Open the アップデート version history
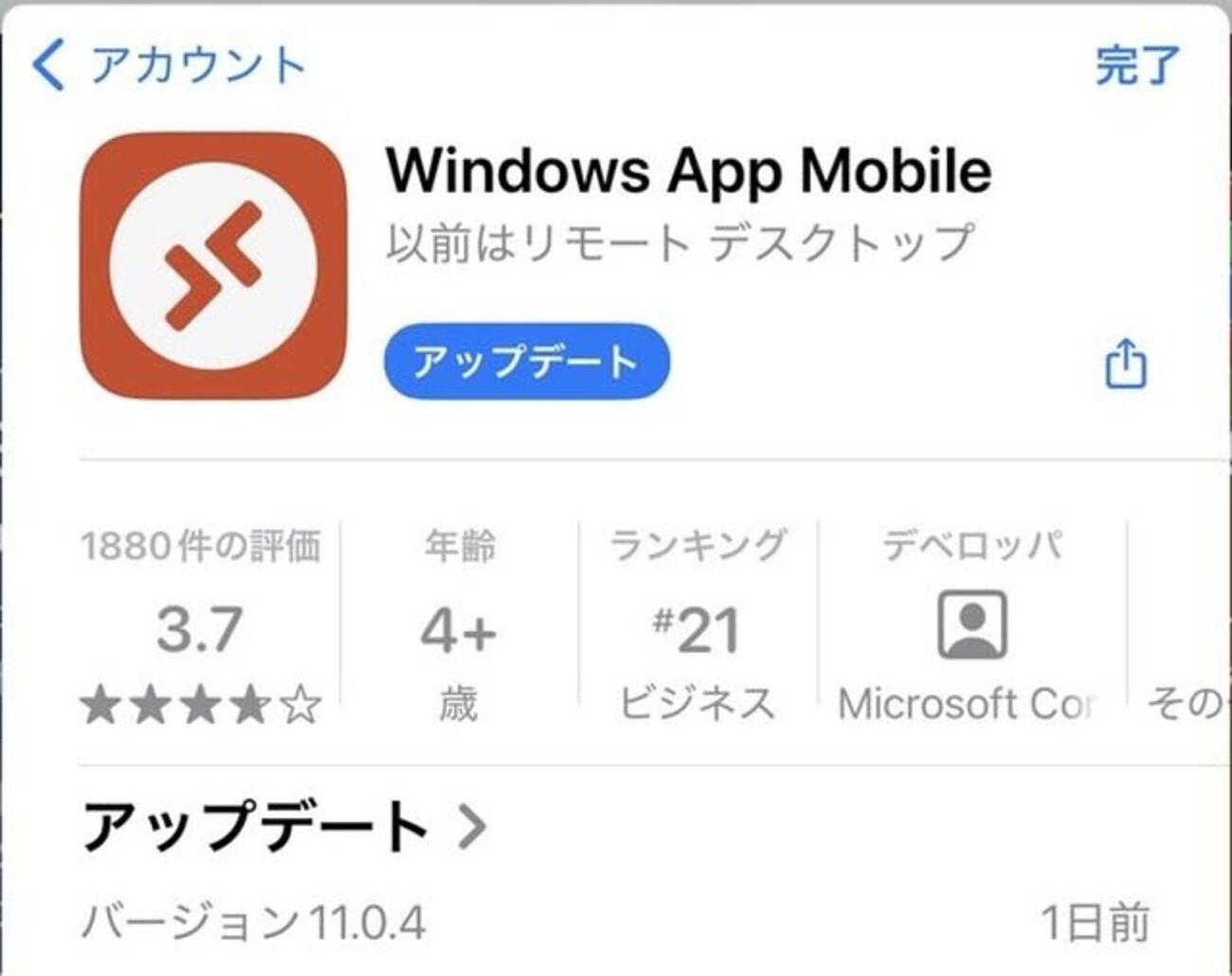This screenshot has height=976, width=1232. pos(284,826)
